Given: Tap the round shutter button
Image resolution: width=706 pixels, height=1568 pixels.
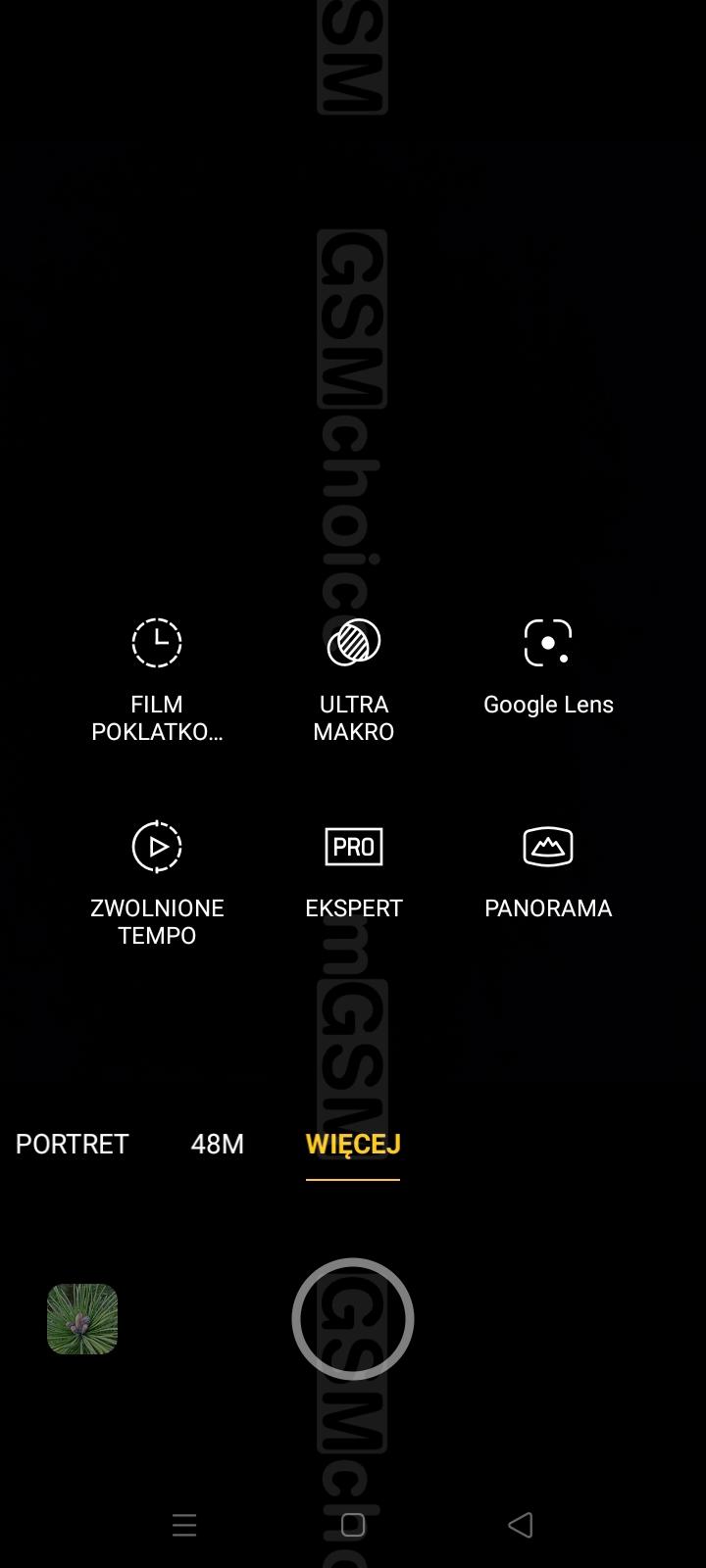Looking at the screenshot, I should (353, 1319).
